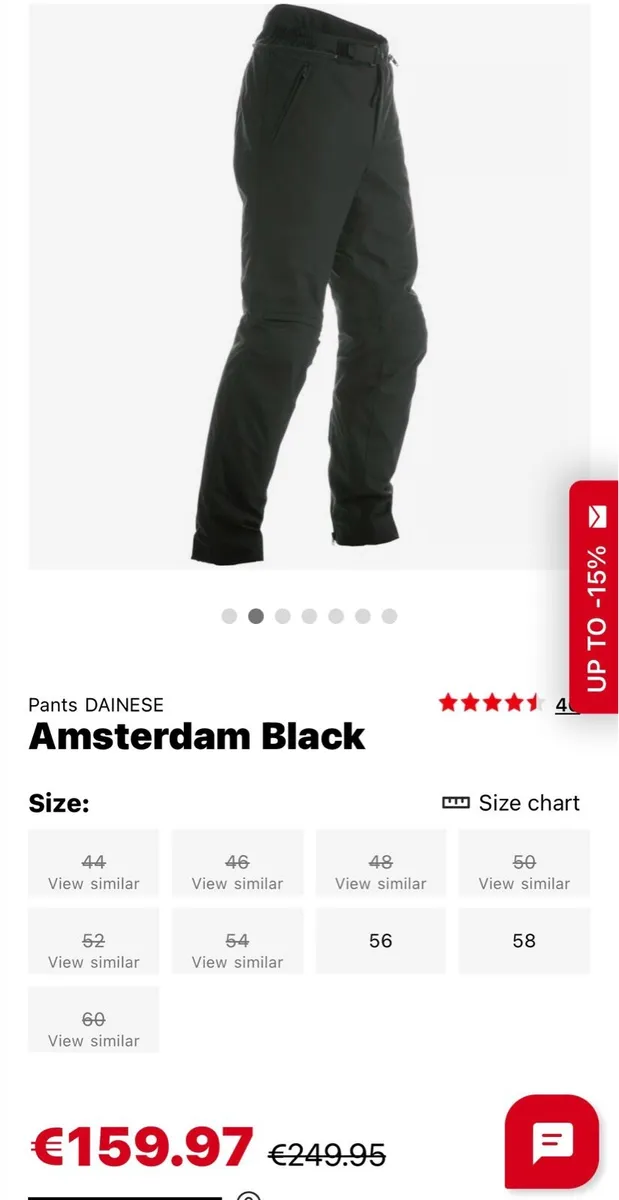Select size 58
The image size is (619, 1200).
(x=524, y=941)
